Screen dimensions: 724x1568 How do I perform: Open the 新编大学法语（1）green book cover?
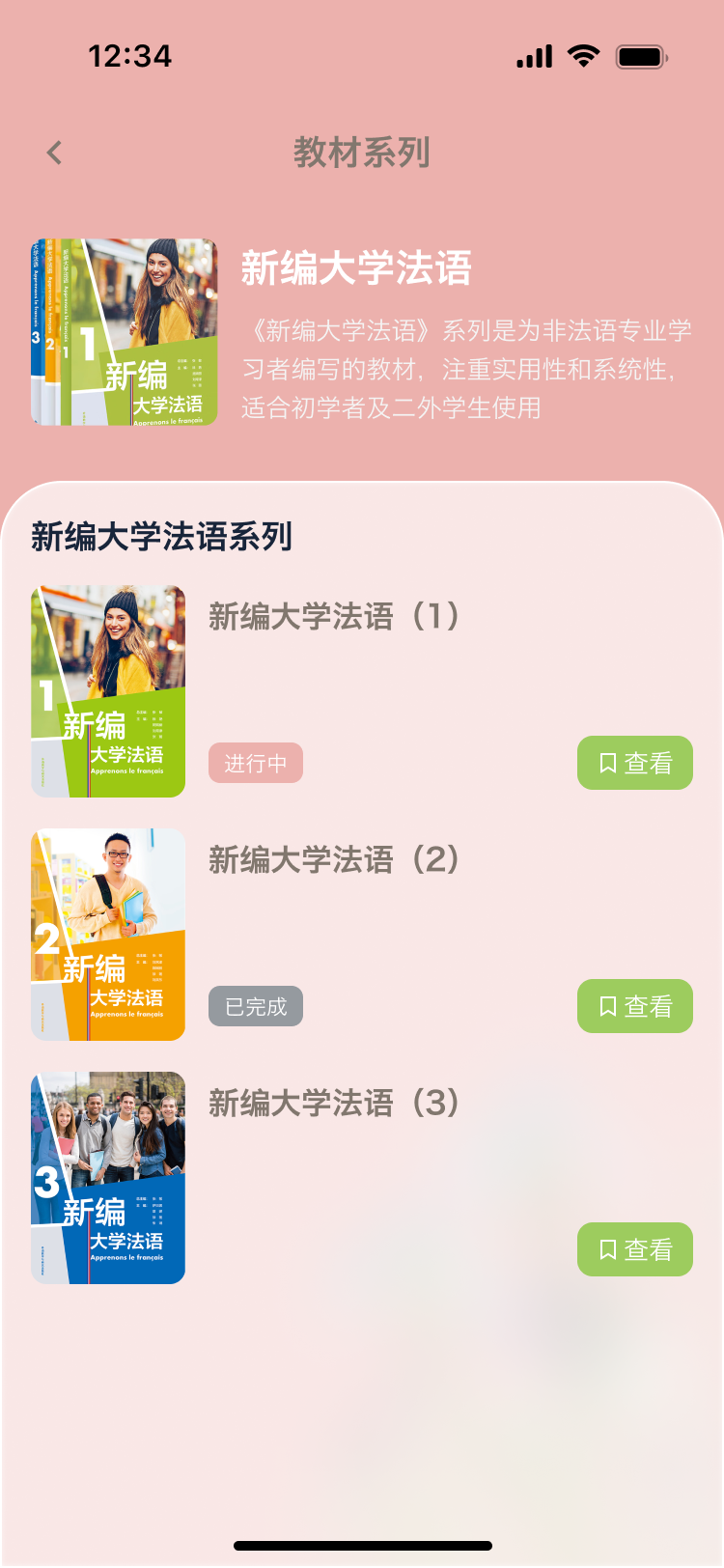[108, 691]
